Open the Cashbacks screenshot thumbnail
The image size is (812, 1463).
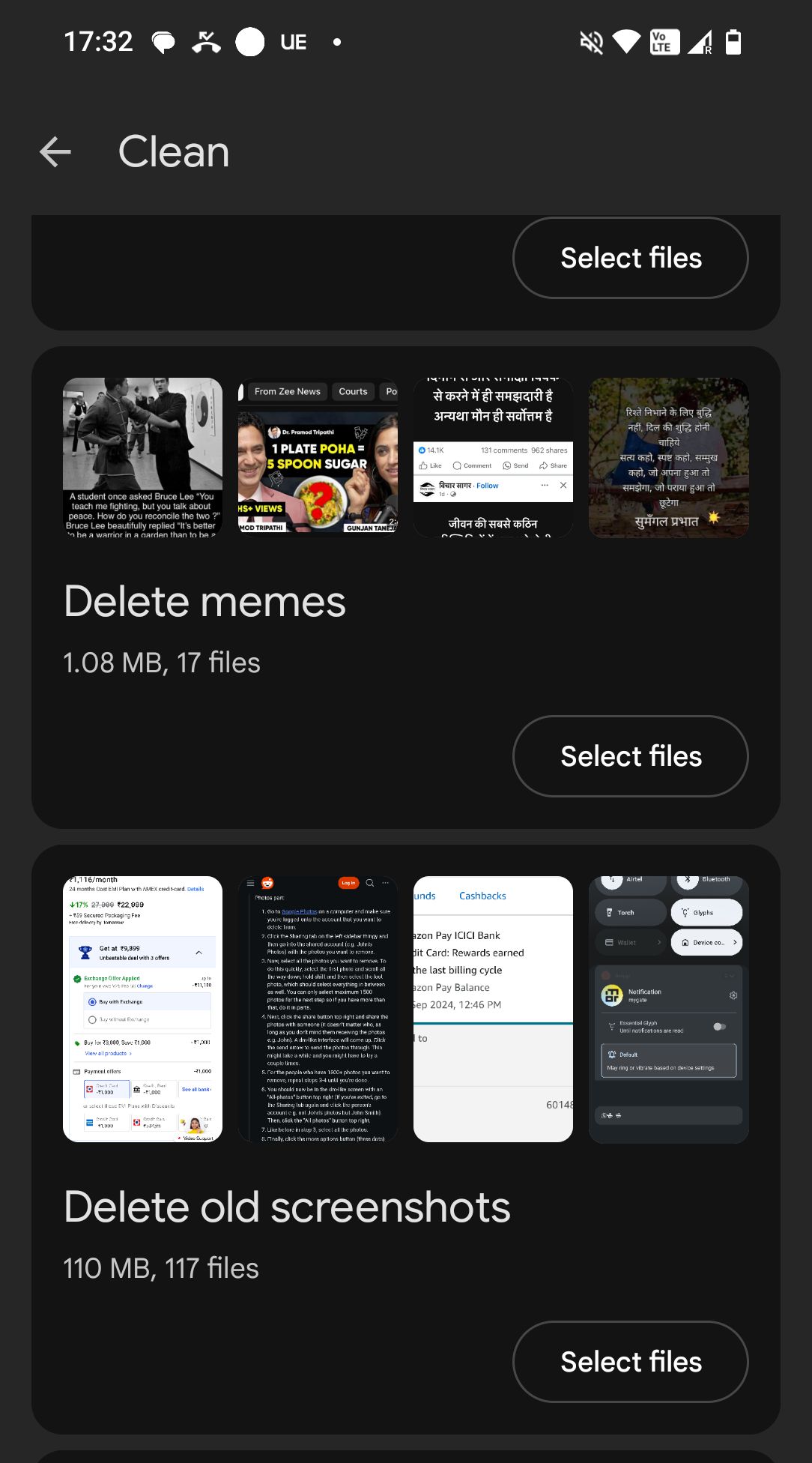click(493, 1009)
